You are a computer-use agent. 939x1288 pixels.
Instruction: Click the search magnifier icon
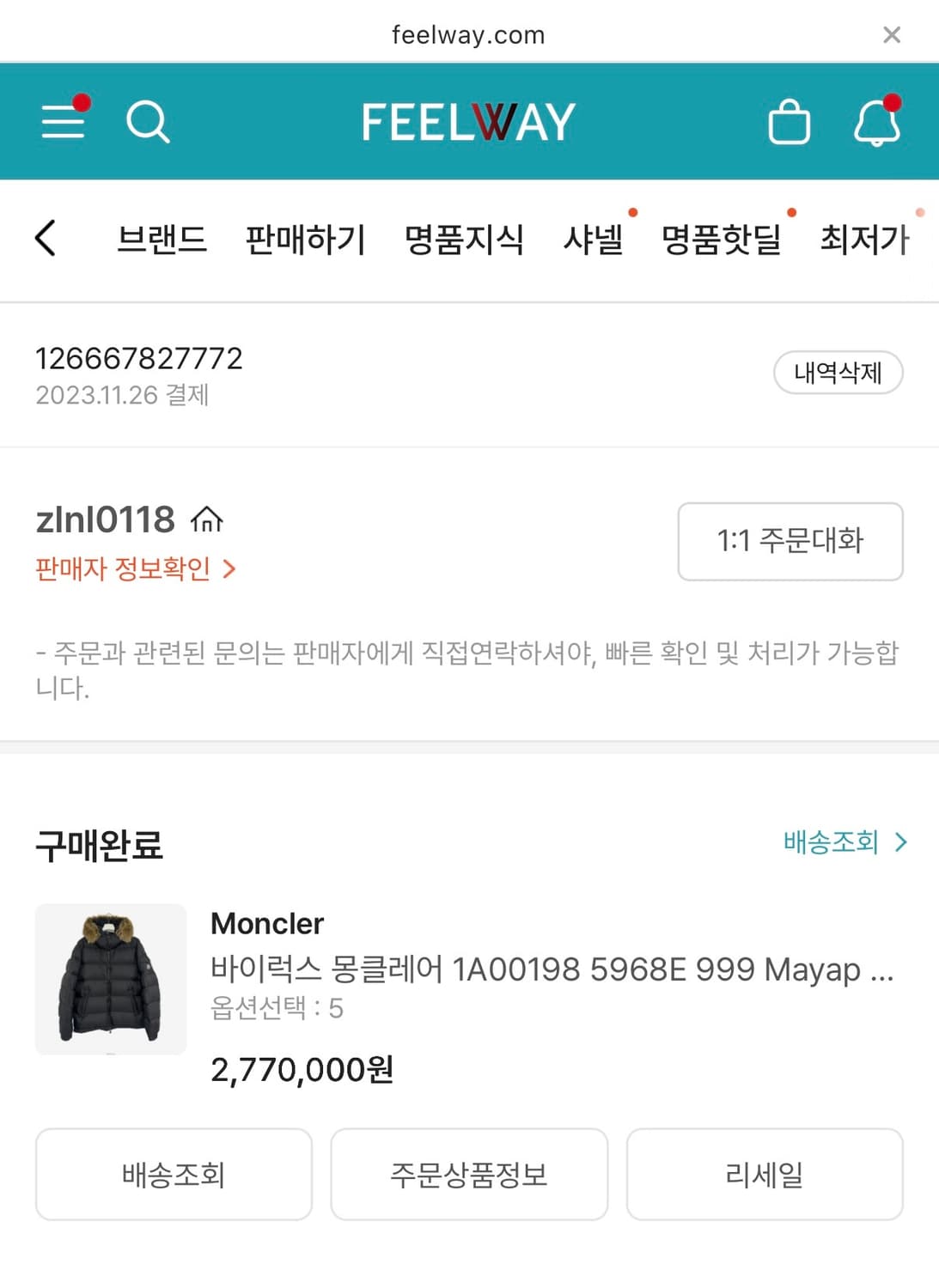coord(149,121)
